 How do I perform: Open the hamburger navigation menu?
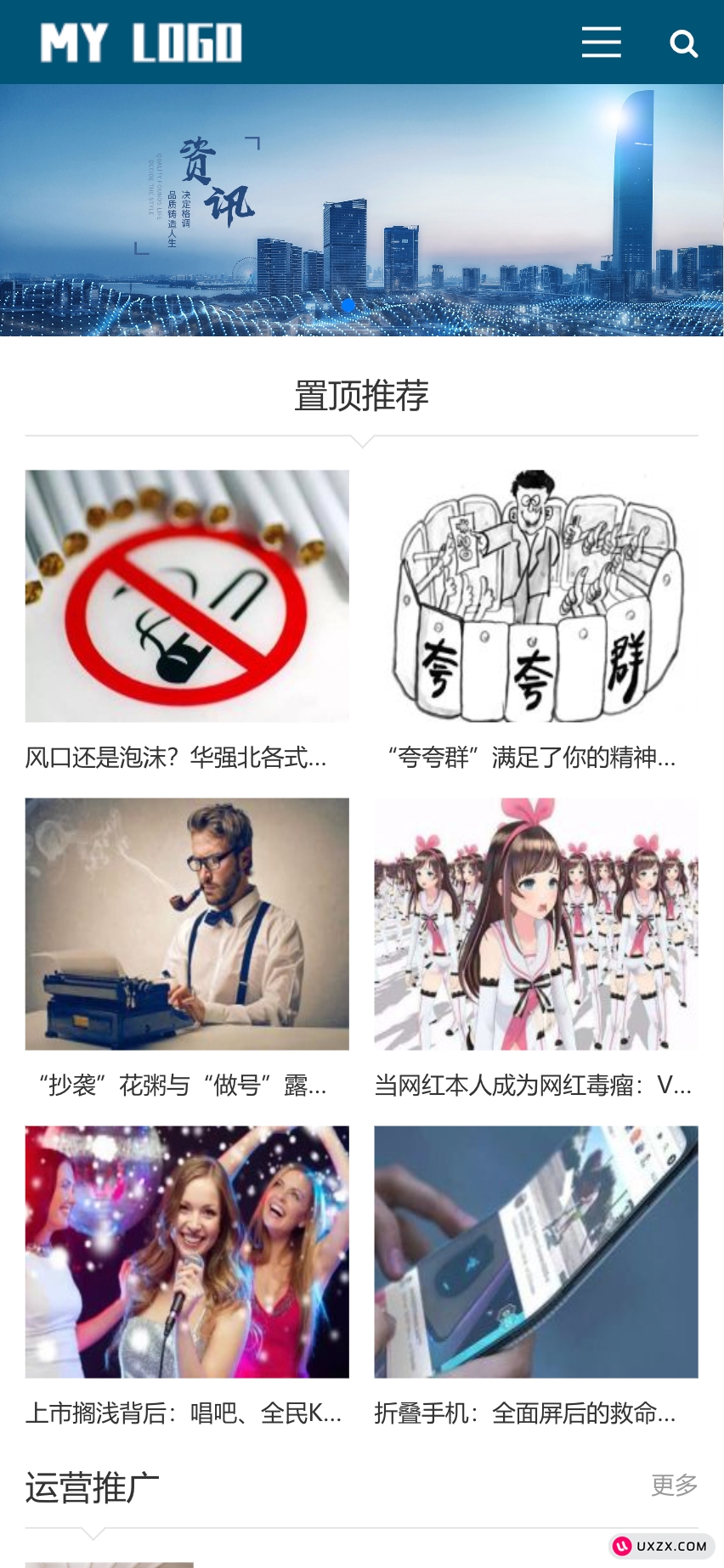tap(601, 42)
